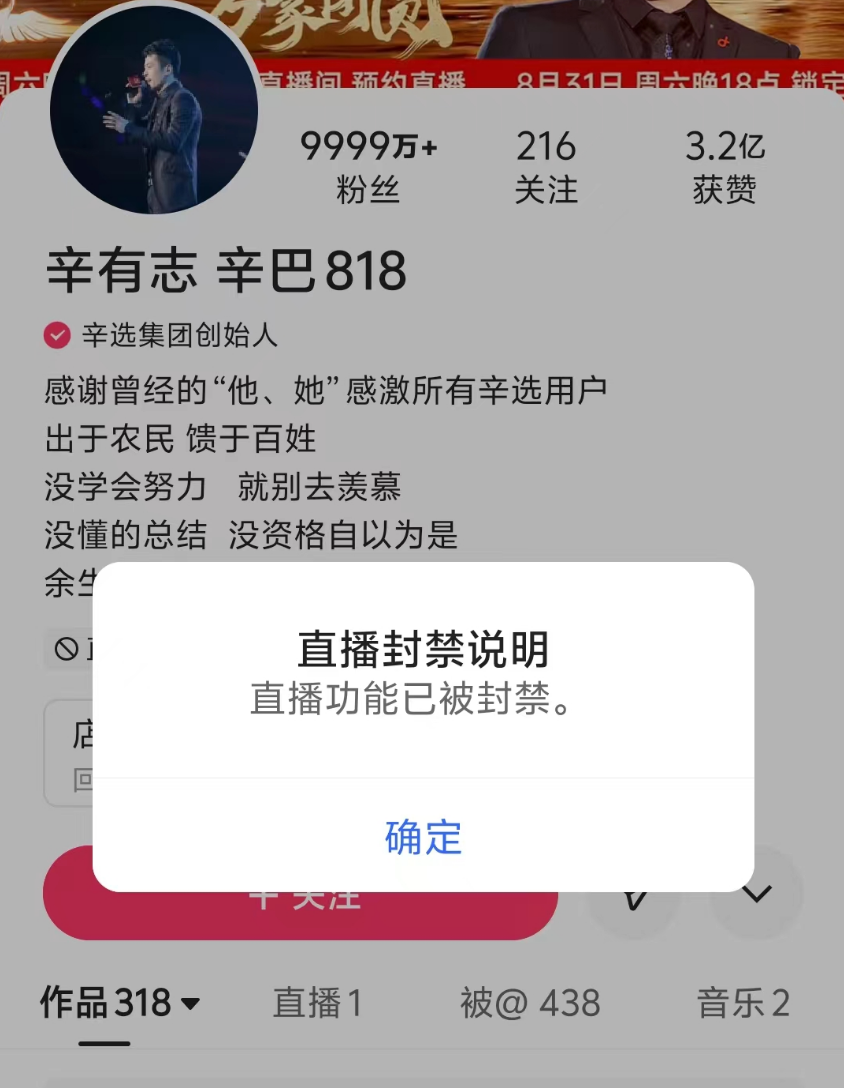Switch to the 被@438 tab
844x1088 pixels.
[x=530, y=1003]
